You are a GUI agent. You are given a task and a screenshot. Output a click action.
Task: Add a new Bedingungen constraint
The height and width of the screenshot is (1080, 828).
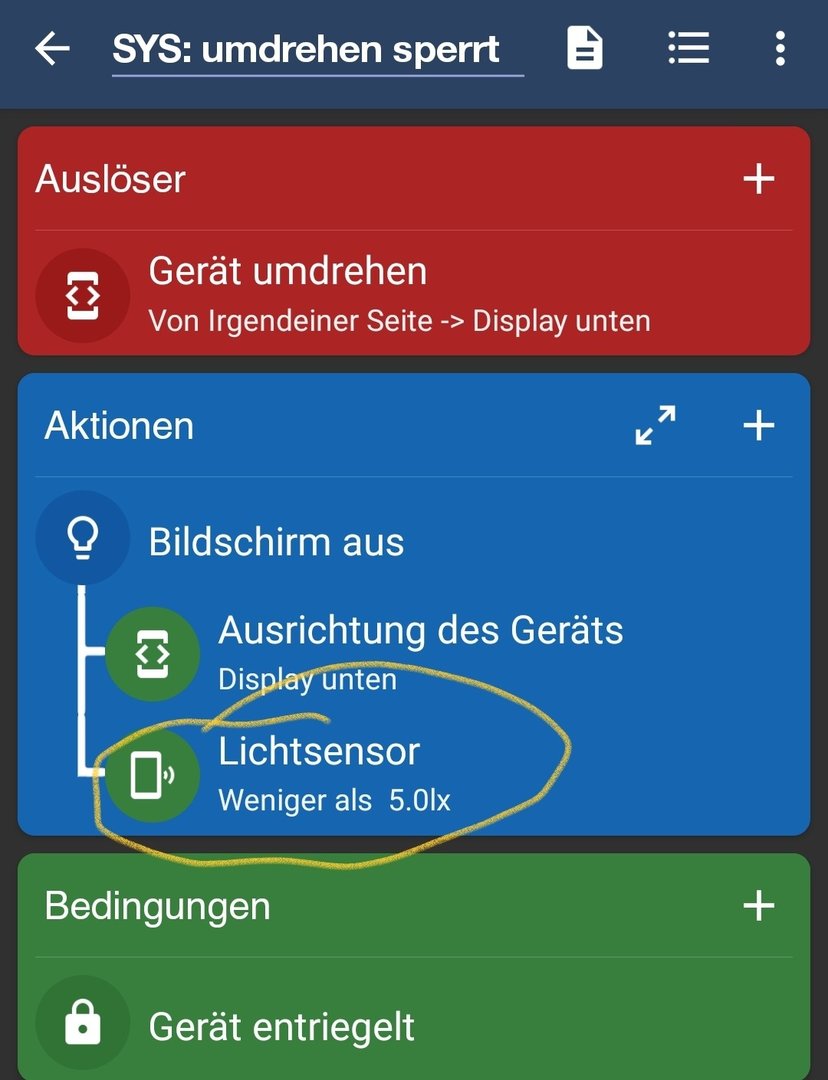[759, 906]
